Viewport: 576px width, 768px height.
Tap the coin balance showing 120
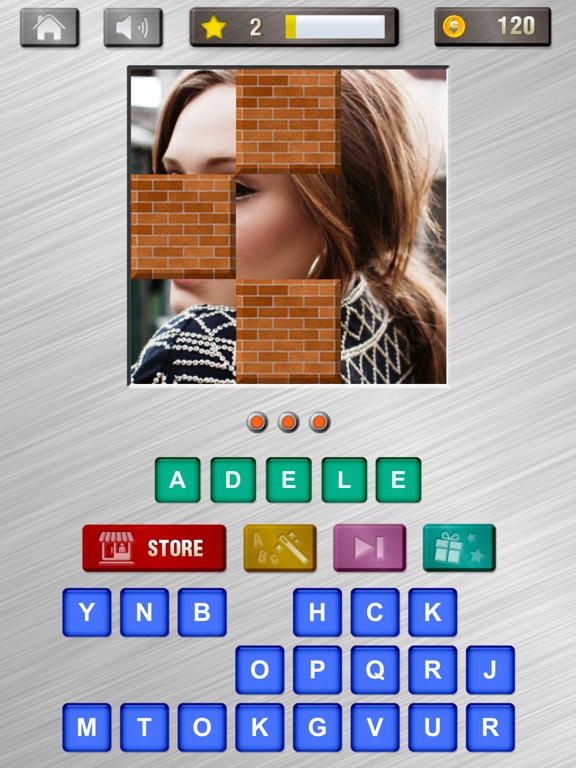coord(493,26)
